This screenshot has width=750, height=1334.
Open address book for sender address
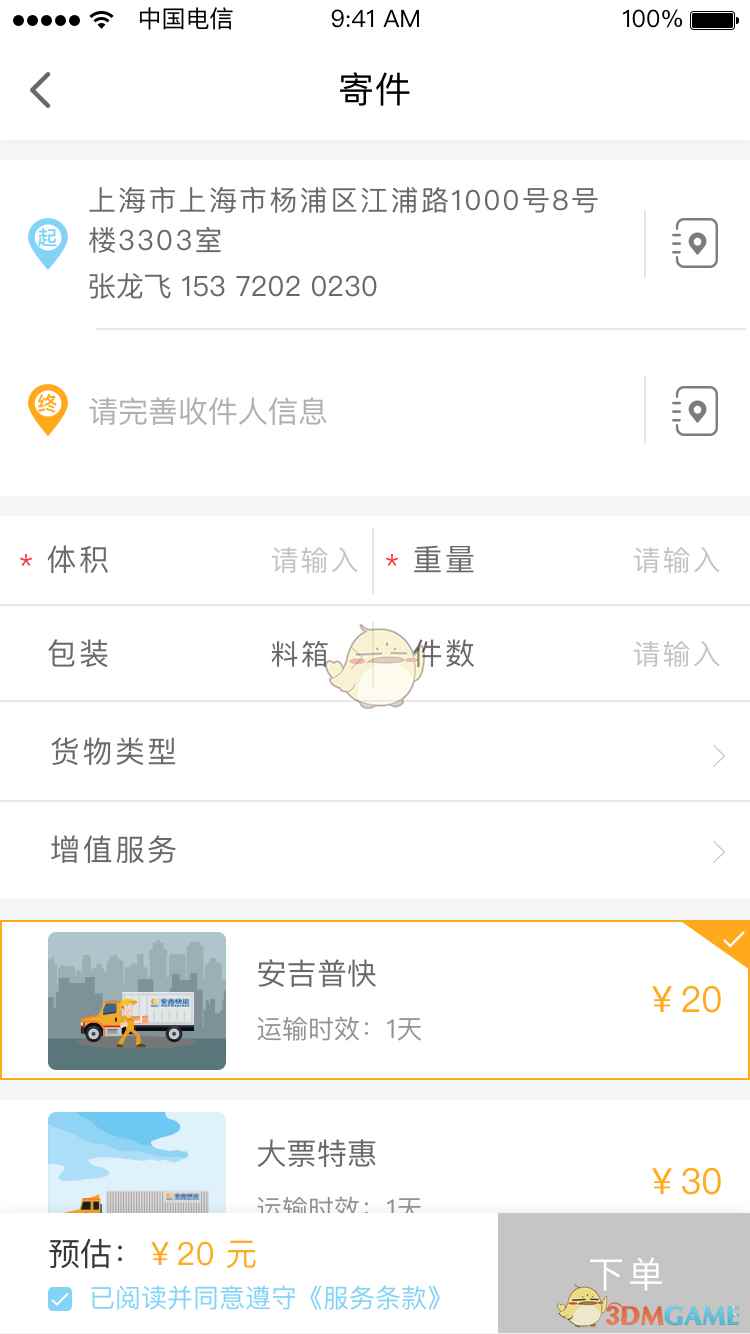(x=696, y=243)
